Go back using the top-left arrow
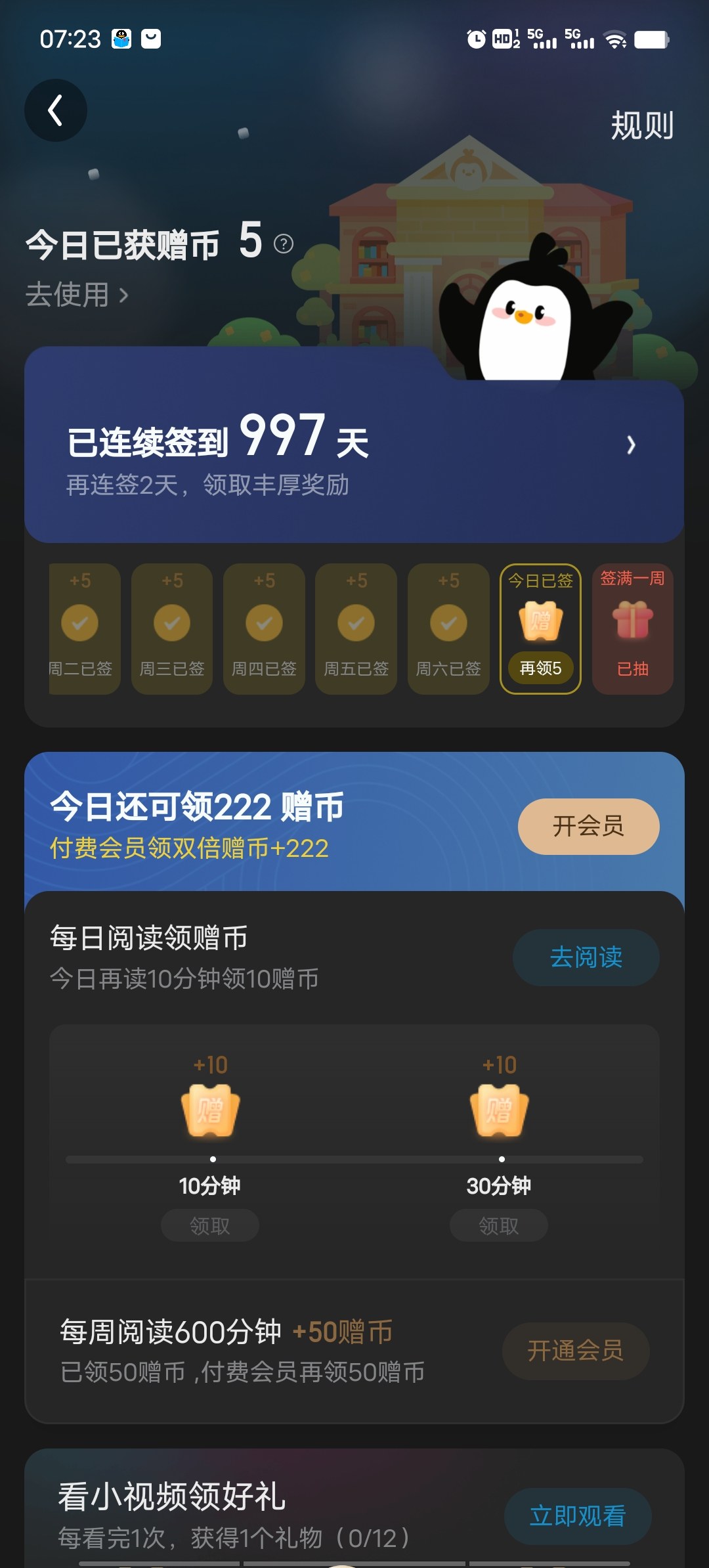709x1568 pixels. click(x=56, y=110)
